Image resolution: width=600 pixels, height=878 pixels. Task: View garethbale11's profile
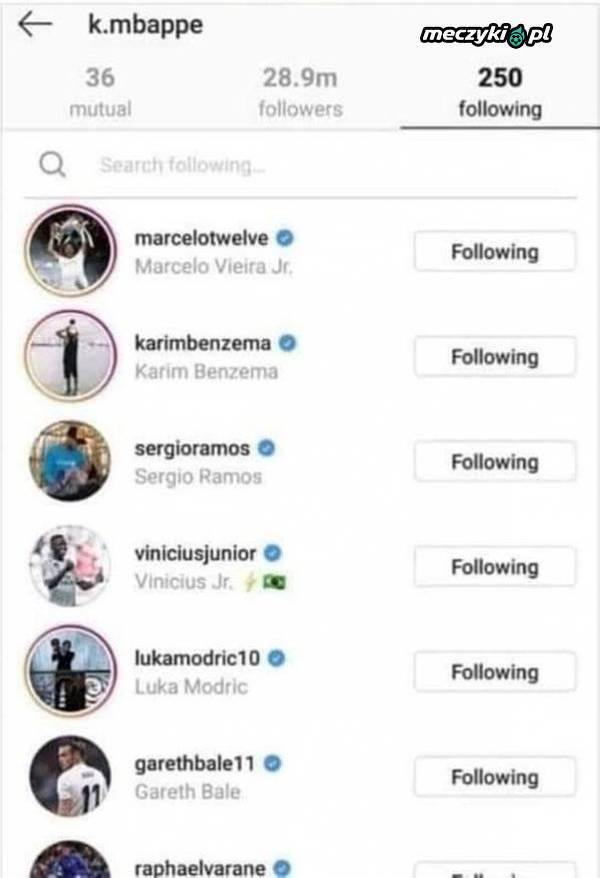point(194,764)
